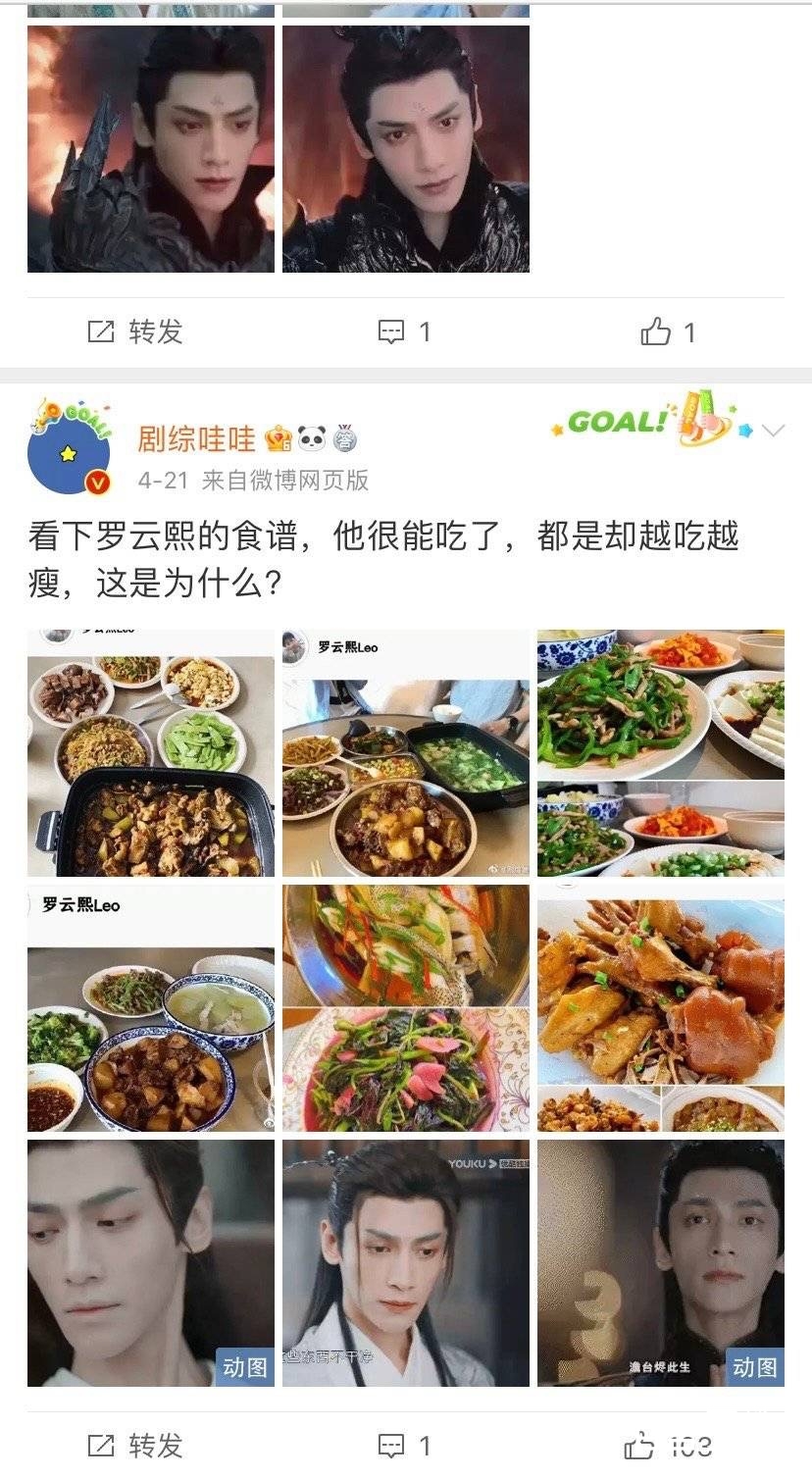Open the actor thumbnail with YOUKU watermark
This screenshot has height=1479, width=812.
[x=404, y=1263]
